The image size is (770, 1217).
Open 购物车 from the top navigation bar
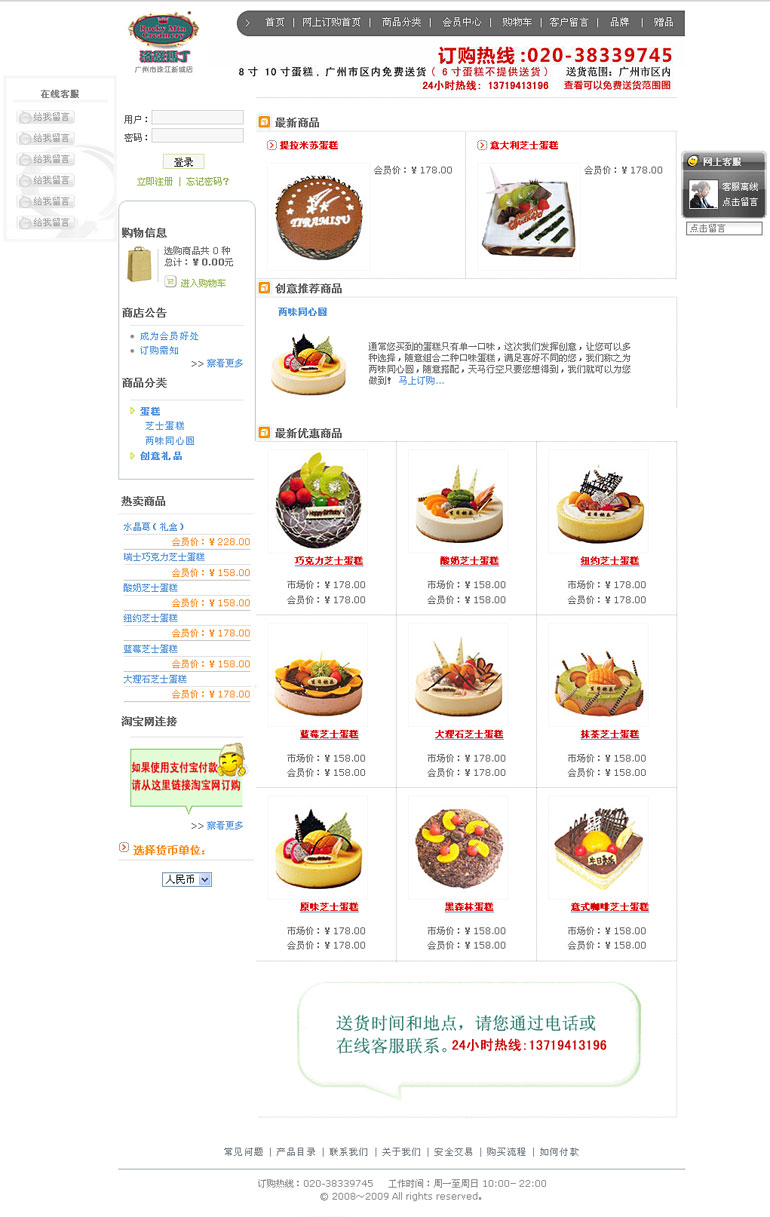pos(516,22)
